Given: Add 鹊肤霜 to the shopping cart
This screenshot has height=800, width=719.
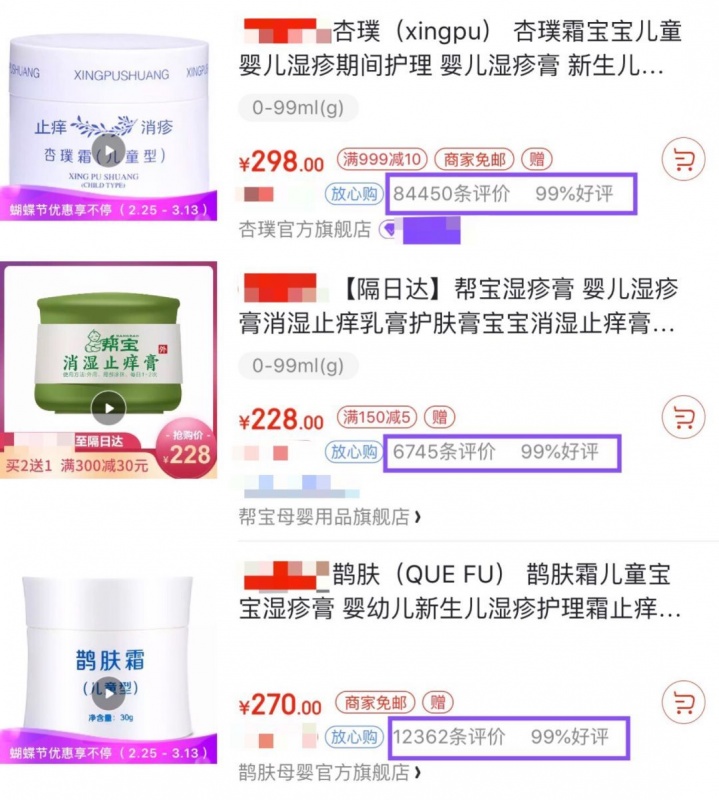Looking at the screenshot, I should click(x=684, y=703).
